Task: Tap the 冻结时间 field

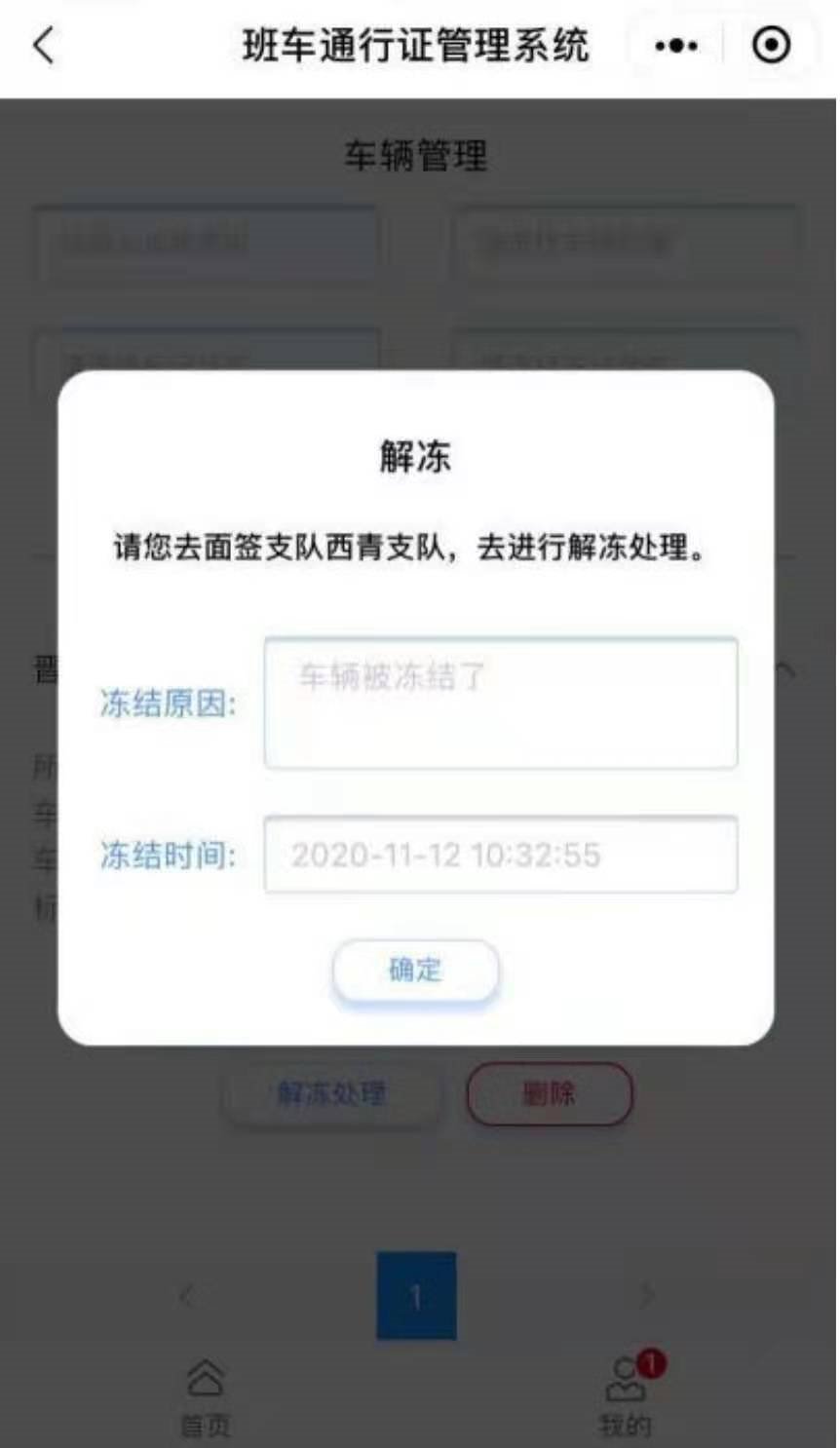Action: point(500,856)
